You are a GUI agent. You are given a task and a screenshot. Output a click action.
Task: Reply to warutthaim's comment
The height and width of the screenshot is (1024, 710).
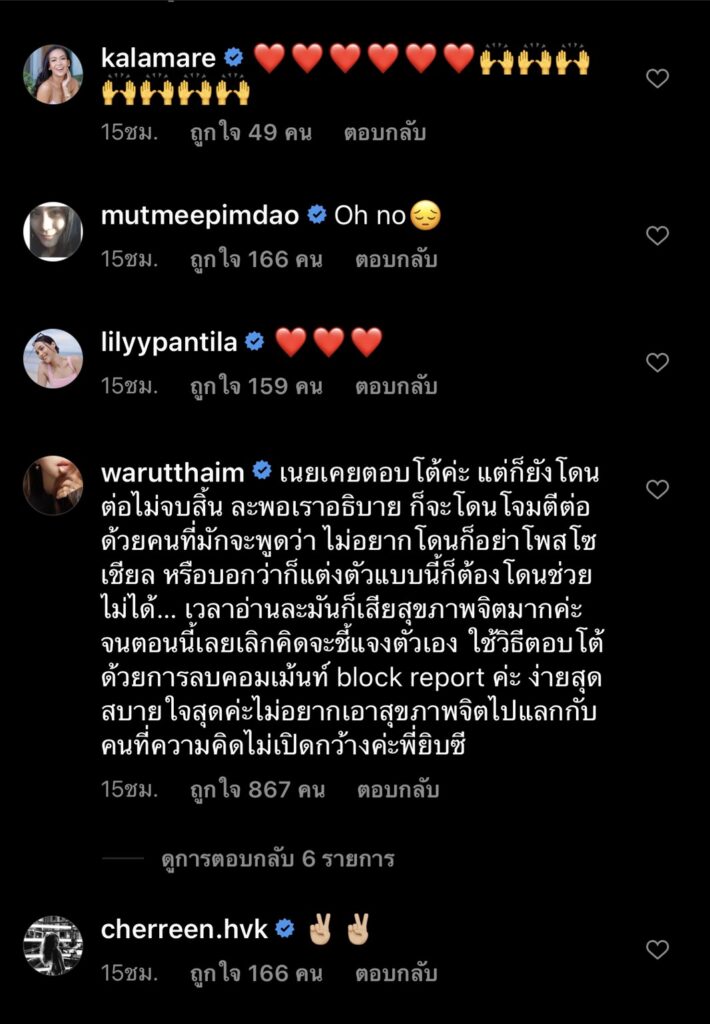[x=397, y=789]
